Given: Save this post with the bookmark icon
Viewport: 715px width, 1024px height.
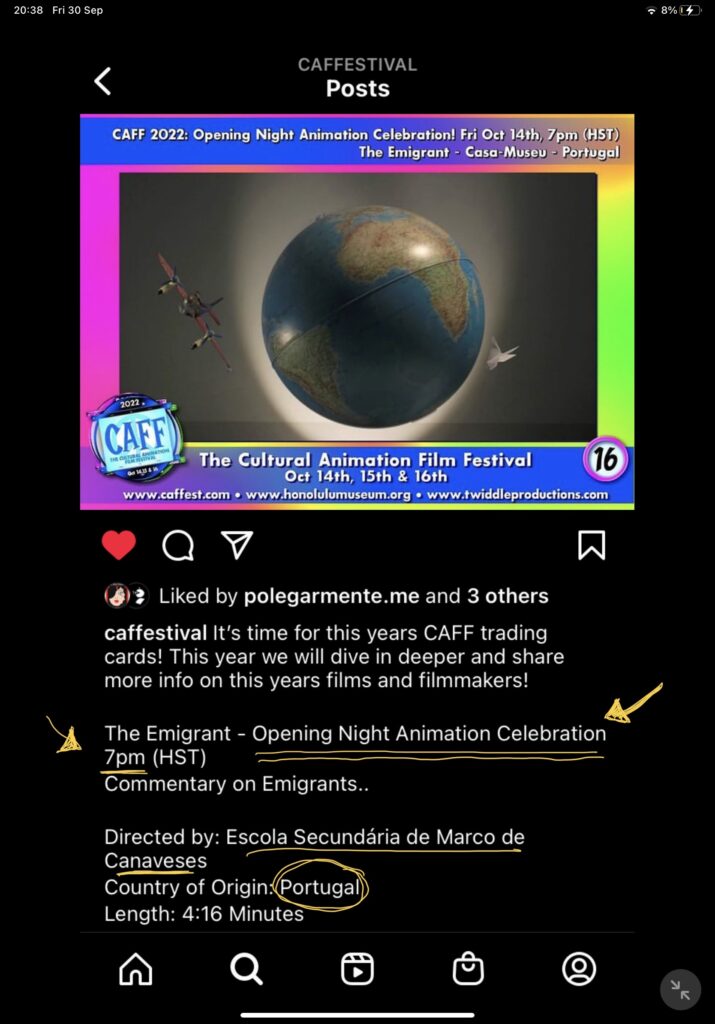Looking at the screenshot, I should [591, 545].
